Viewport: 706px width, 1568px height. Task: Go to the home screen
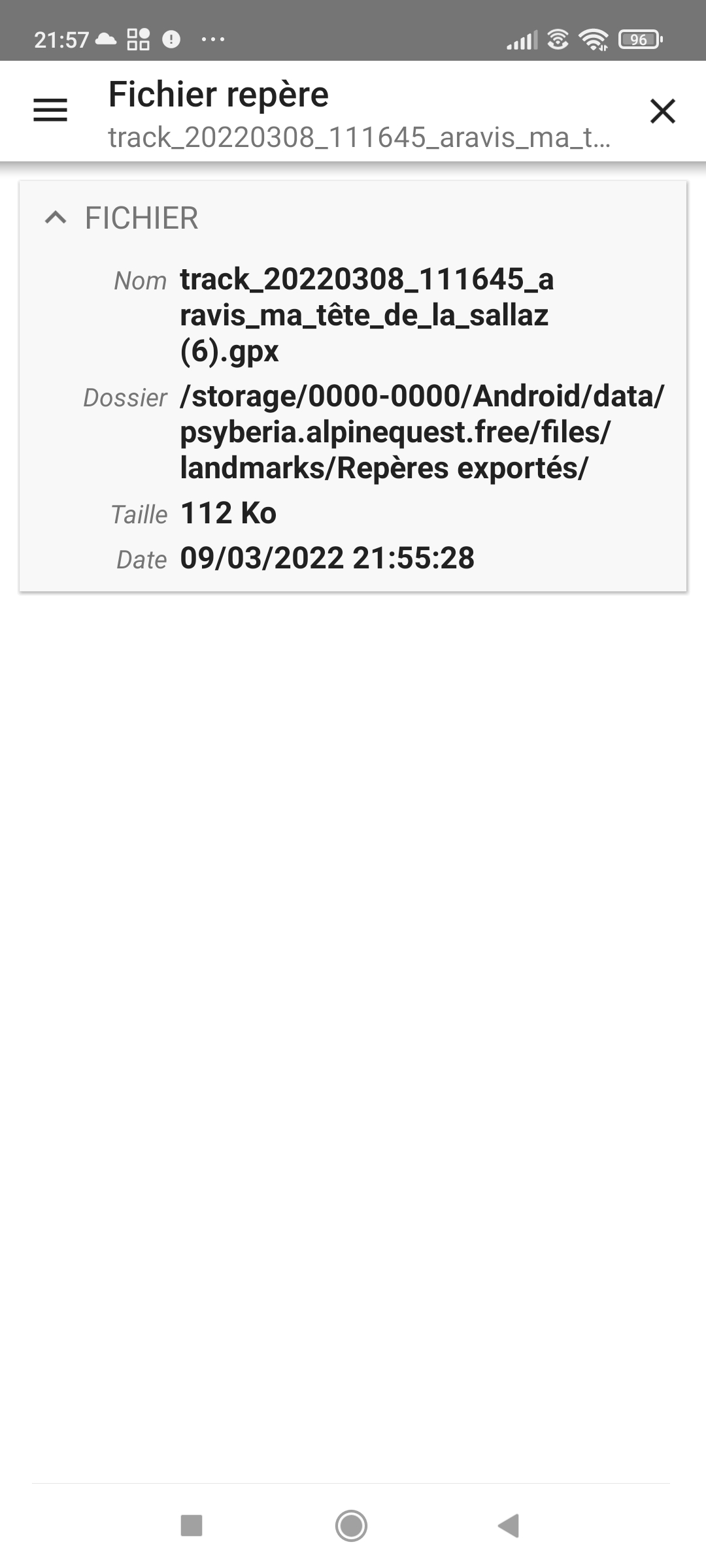point(351,1526)
